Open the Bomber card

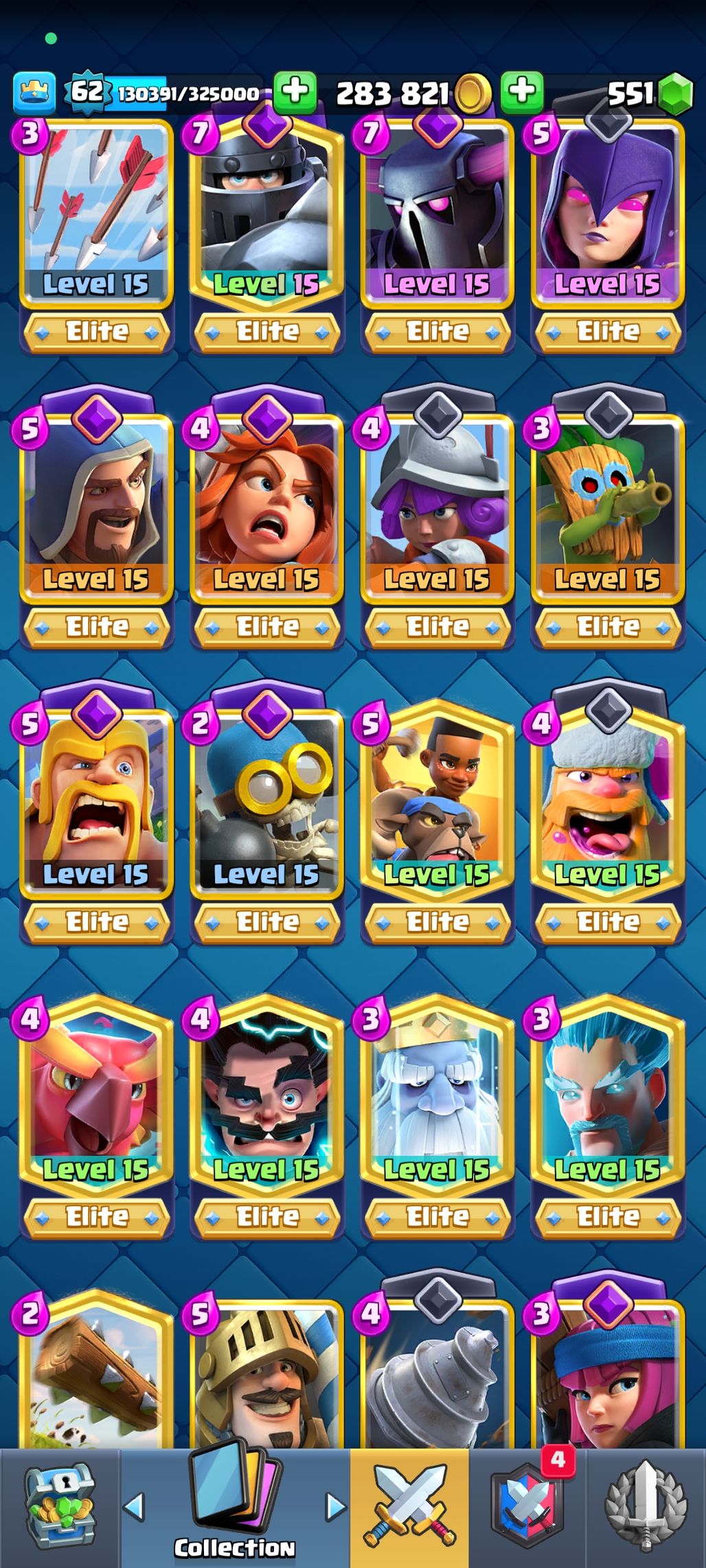[x=266, y=817]
